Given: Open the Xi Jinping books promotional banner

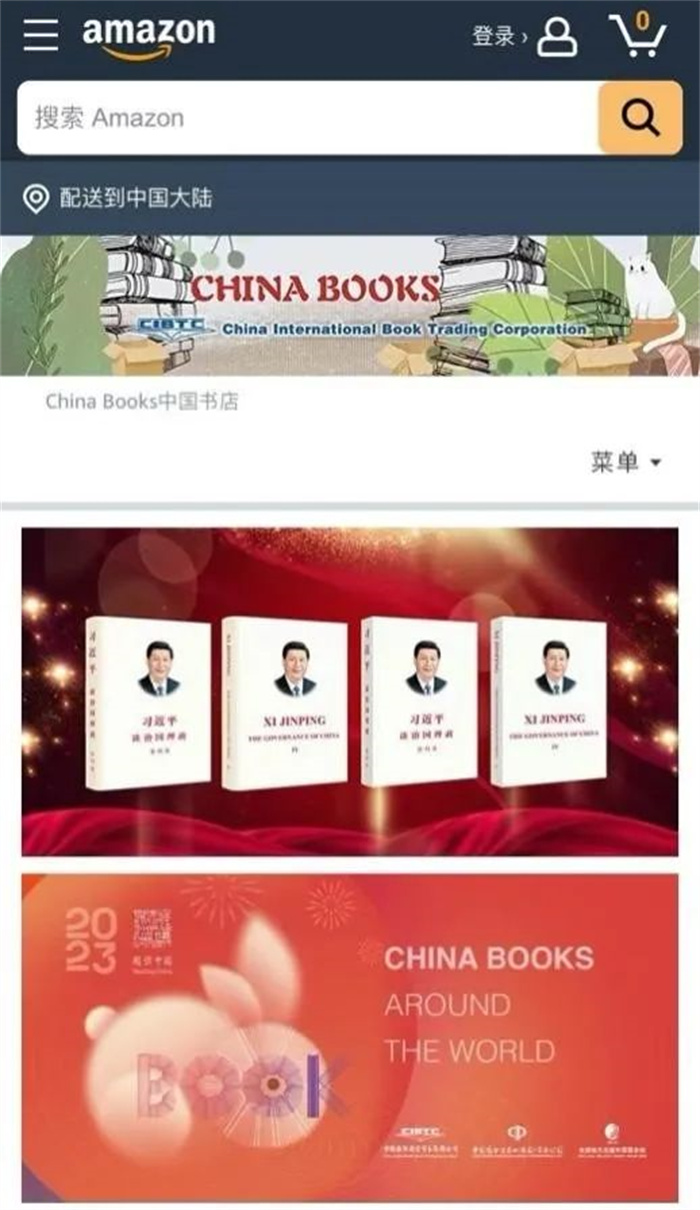Looking at the screenshot, I should point(350,691).
